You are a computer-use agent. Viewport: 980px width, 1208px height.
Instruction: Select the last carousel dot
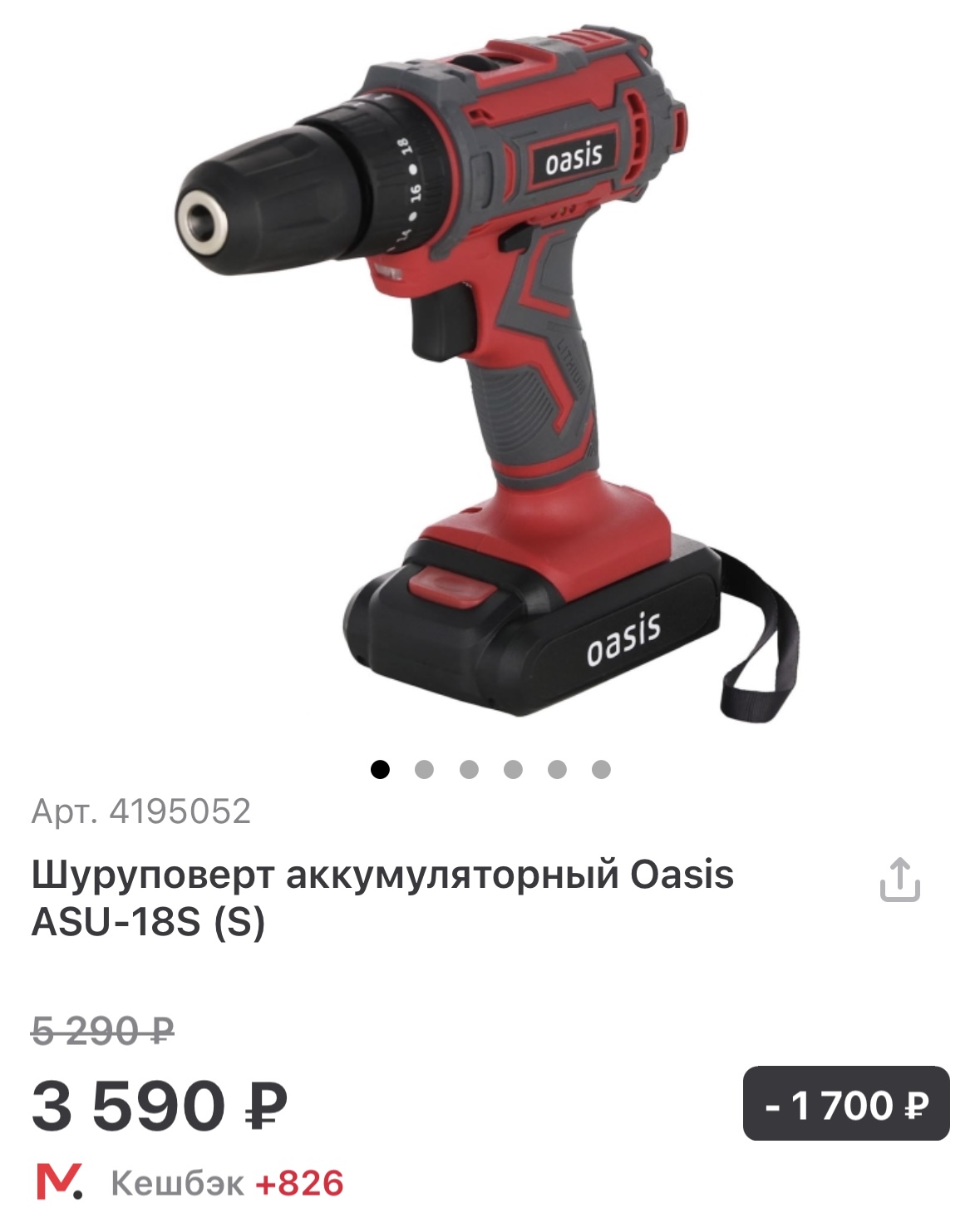pyautogui.click(x=598, y=770)
